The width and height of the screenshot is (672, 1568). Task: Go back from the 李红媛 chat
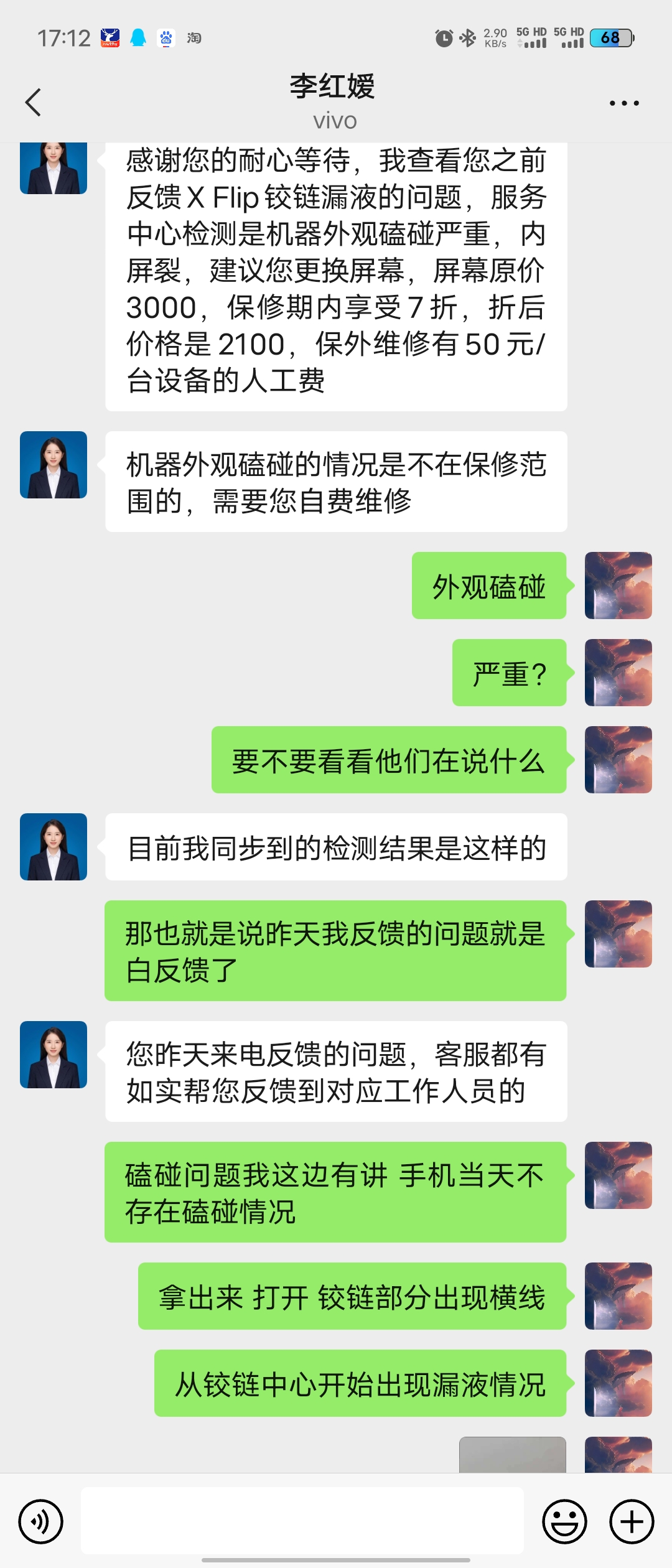pos(34,103)
